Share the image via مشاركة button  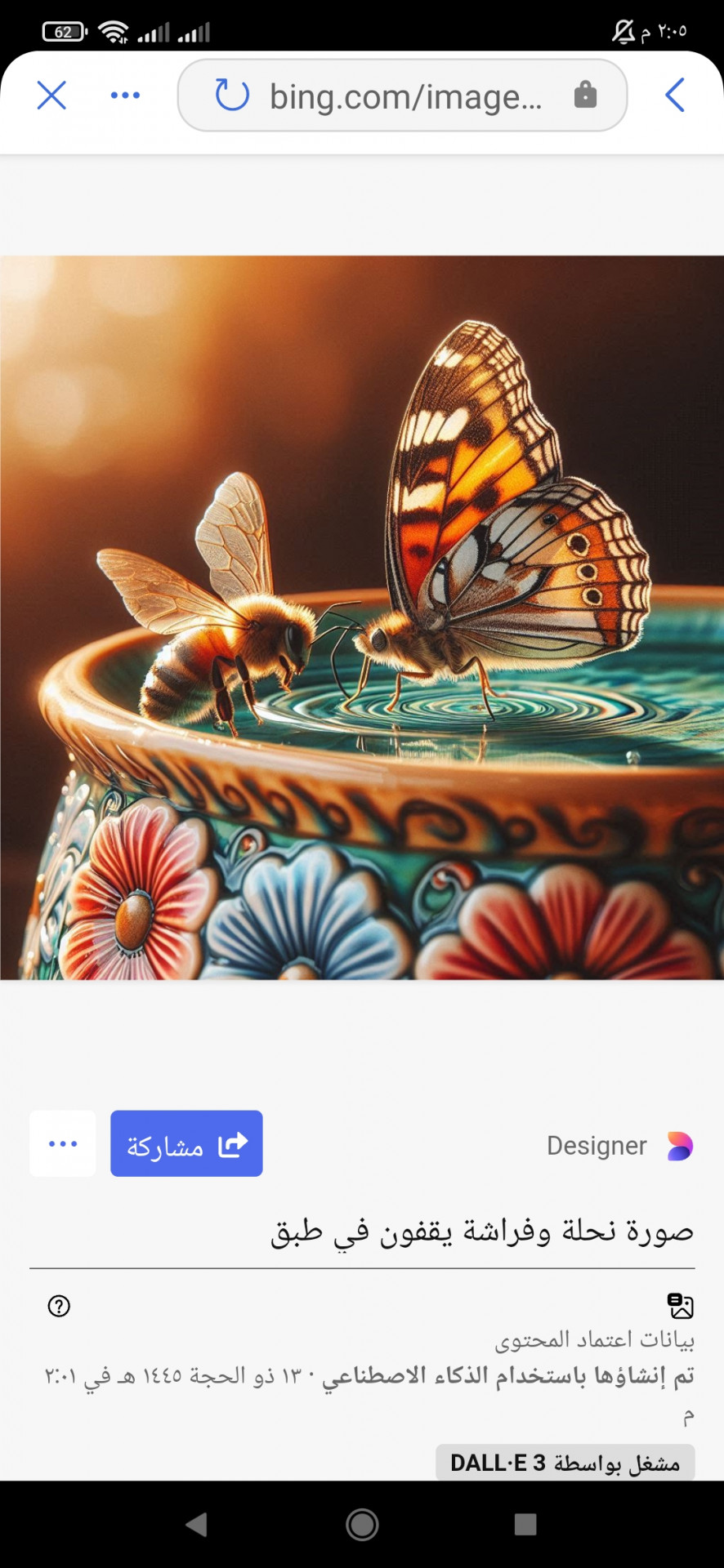pyautogui.click(x=186, y=1144)
